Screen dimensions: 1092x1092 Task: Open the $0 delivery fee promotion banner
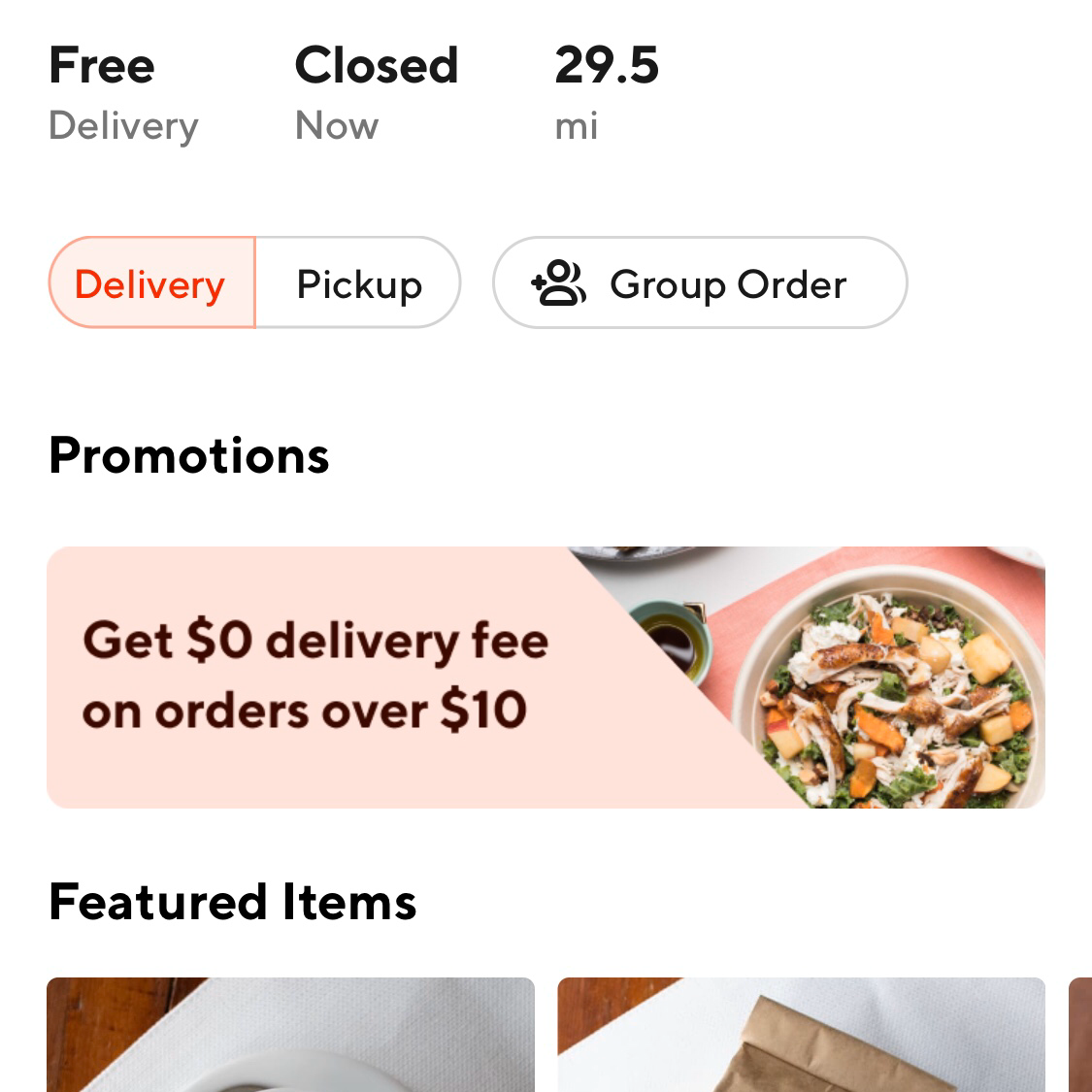point(546,678)
